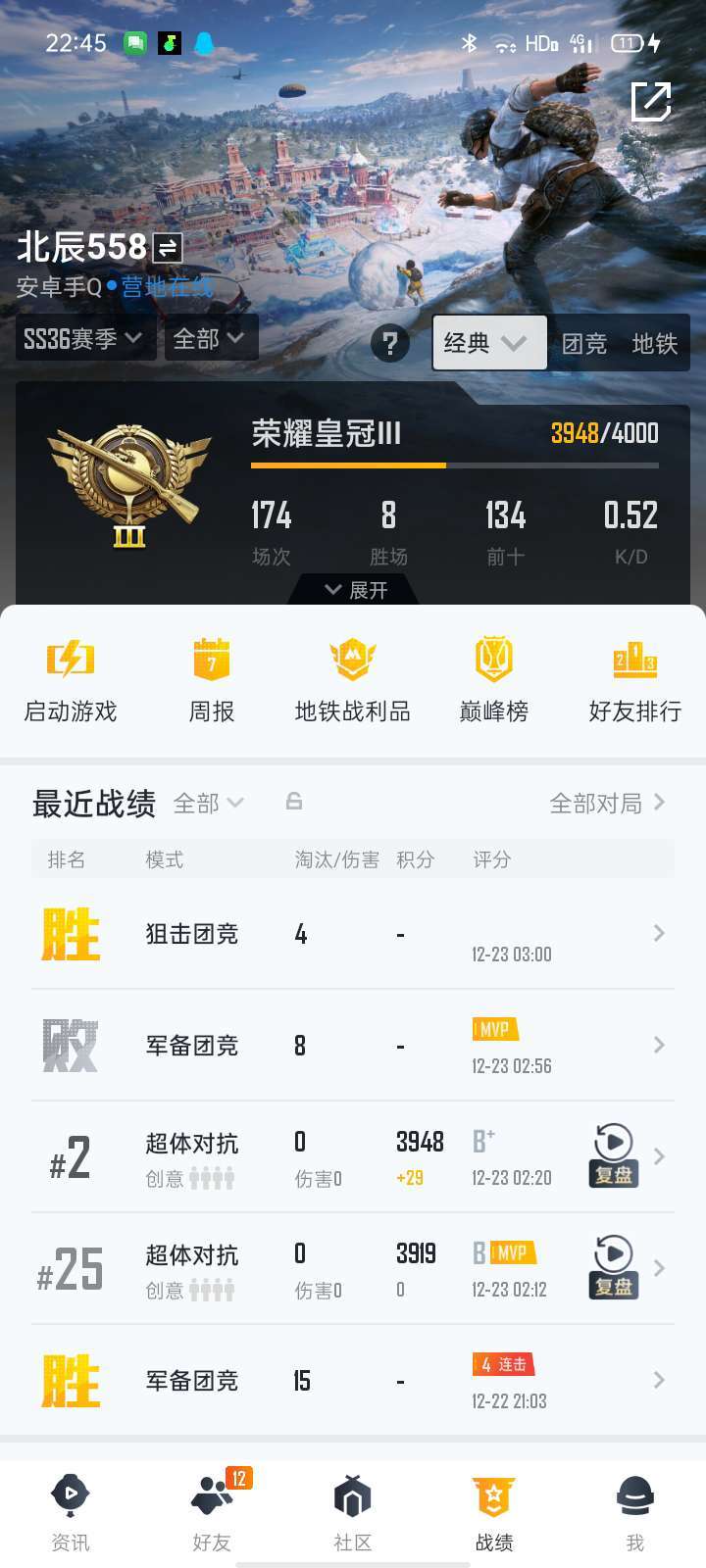
Task: Open the SS36赛季 season dropdown
Action: click(83, 339)
